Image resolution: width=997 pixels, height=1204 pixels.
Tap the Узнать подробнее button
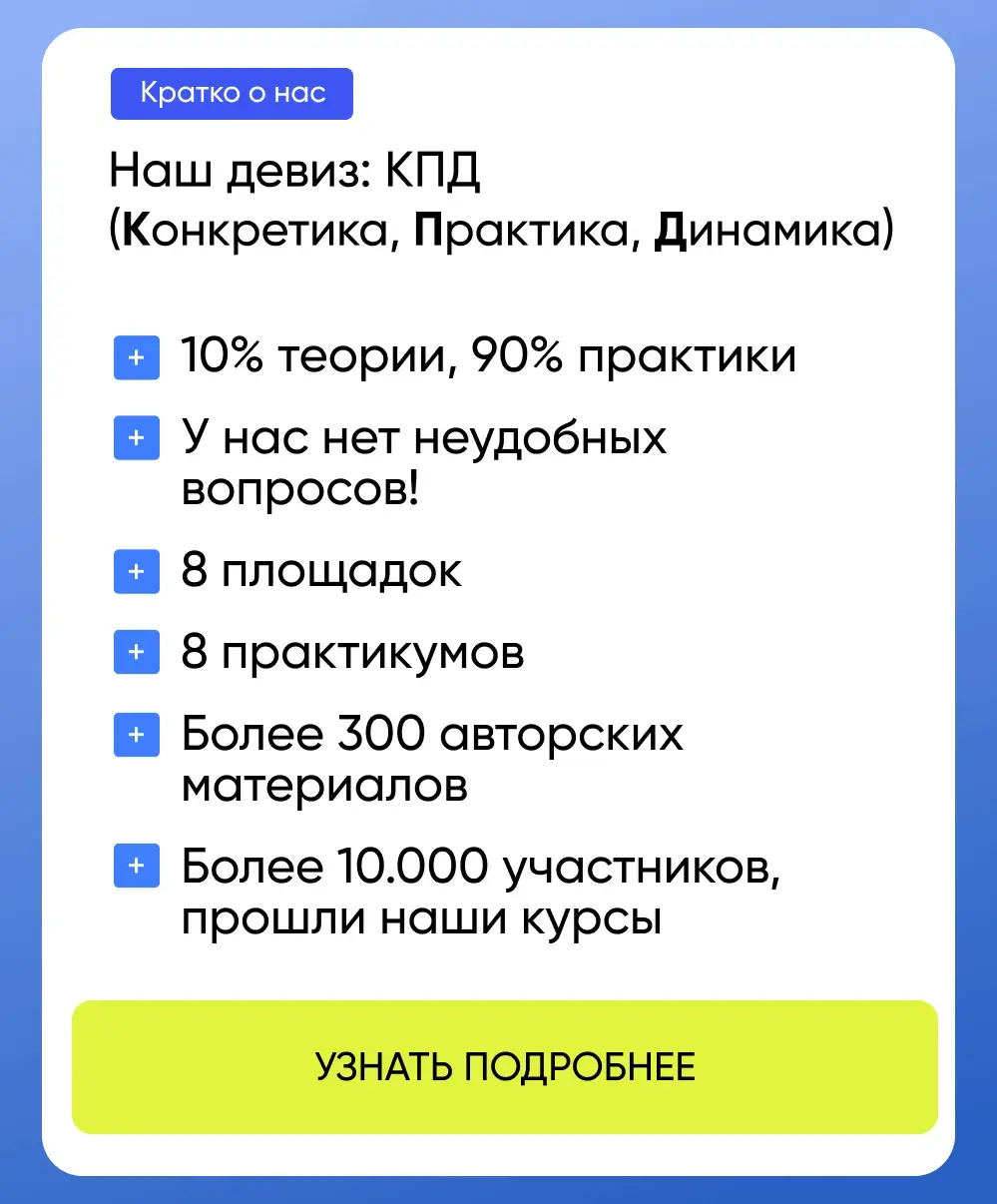pyautogui.click(x=504, y=1066)
